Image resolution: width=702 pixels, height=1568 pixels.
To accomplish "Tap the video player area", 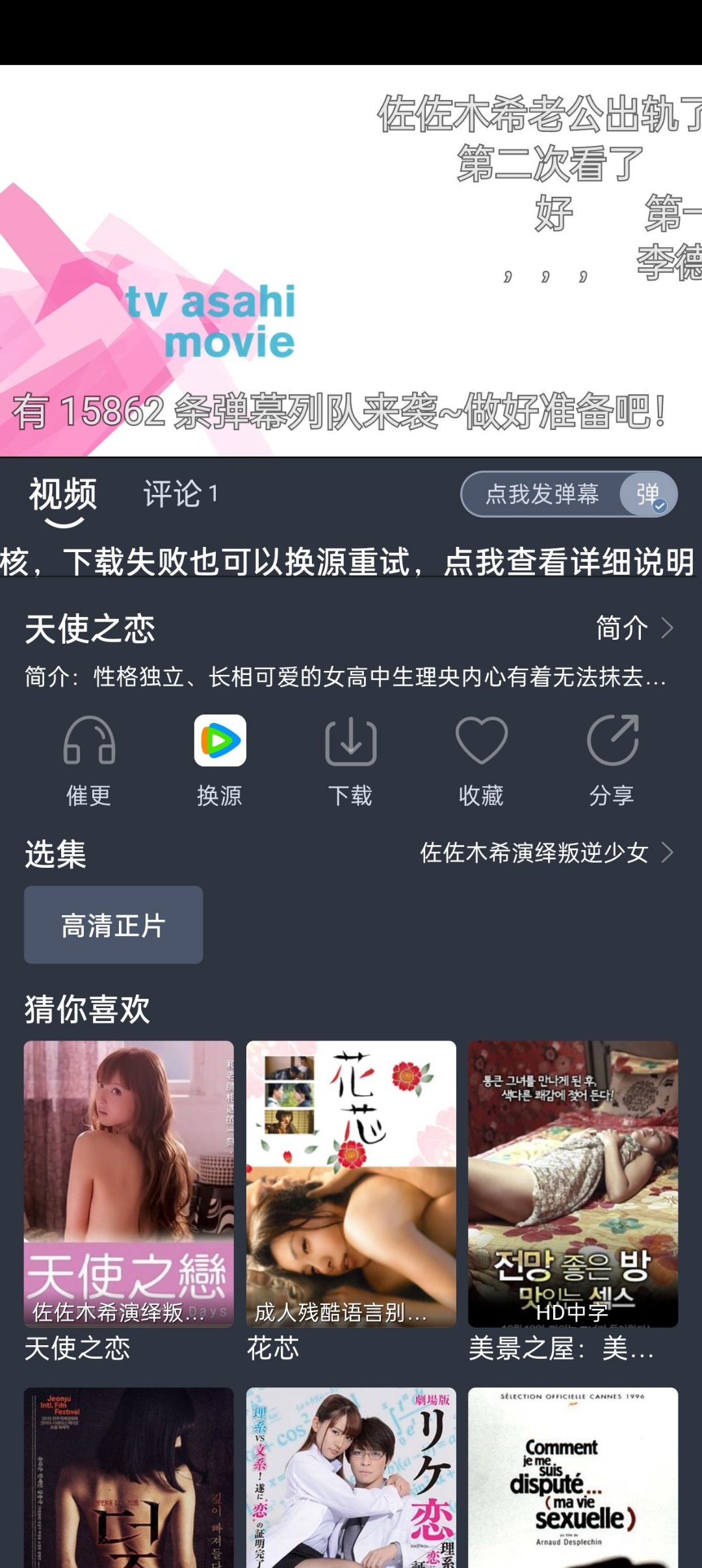I will point(351,260).
